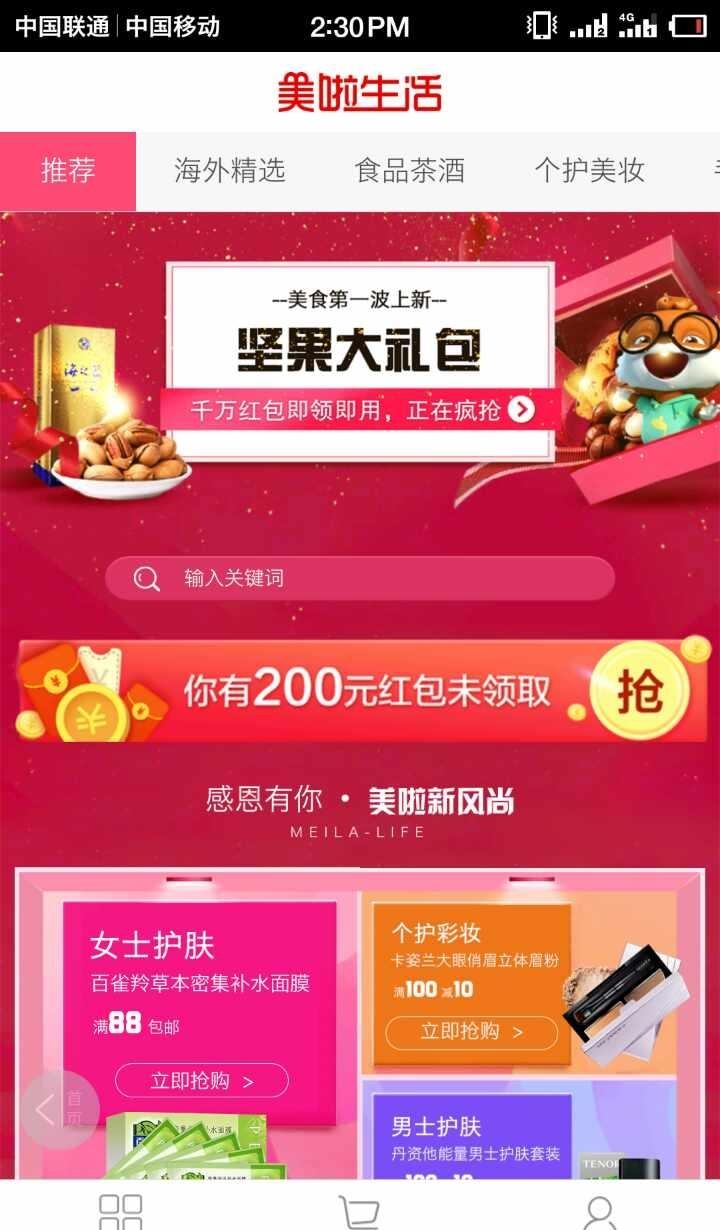The image size is (720, 1230).
Task: Tap 立即抢购 under 女士护肤
Action: [x=202, y=1080]
